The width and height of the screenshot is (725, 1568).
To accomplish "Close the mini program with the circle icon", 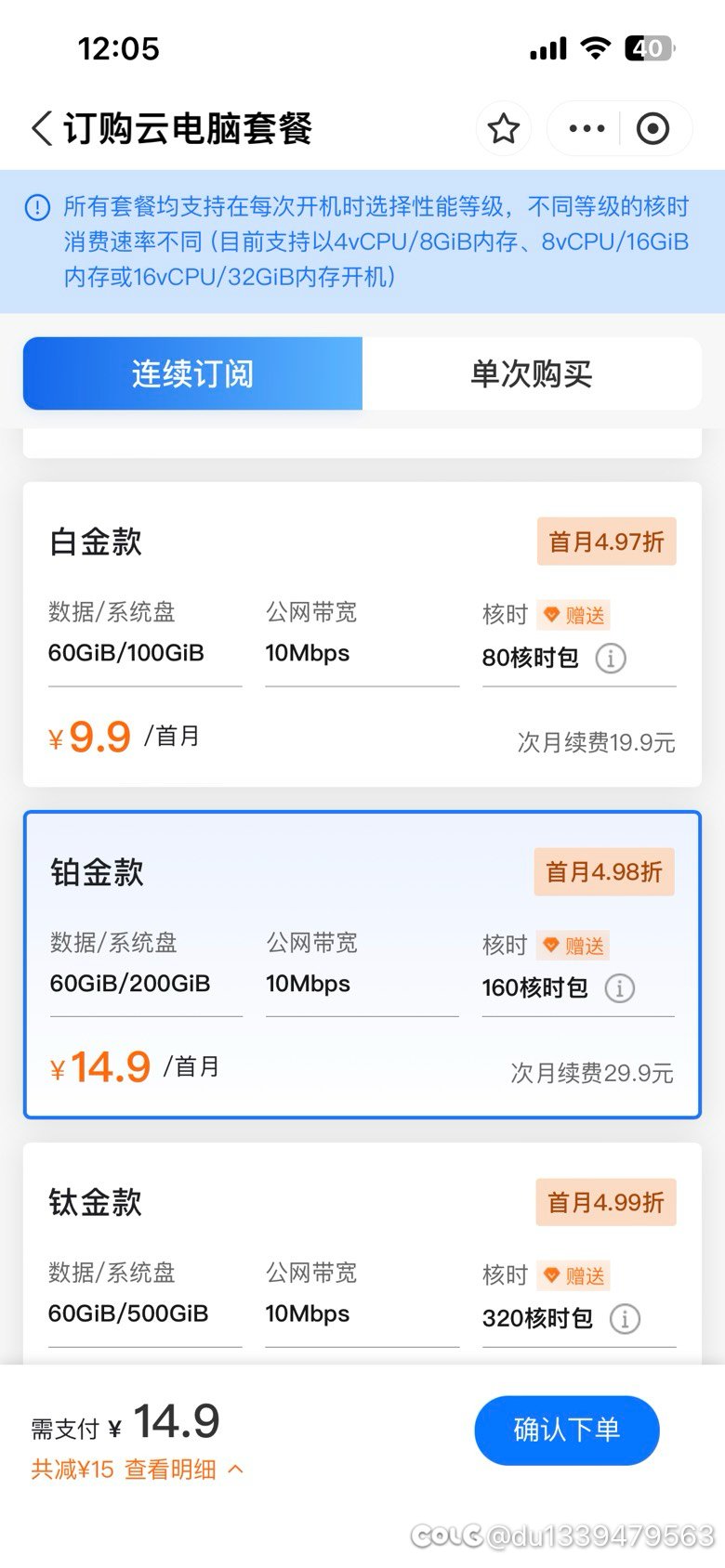I will pos(652,128).
